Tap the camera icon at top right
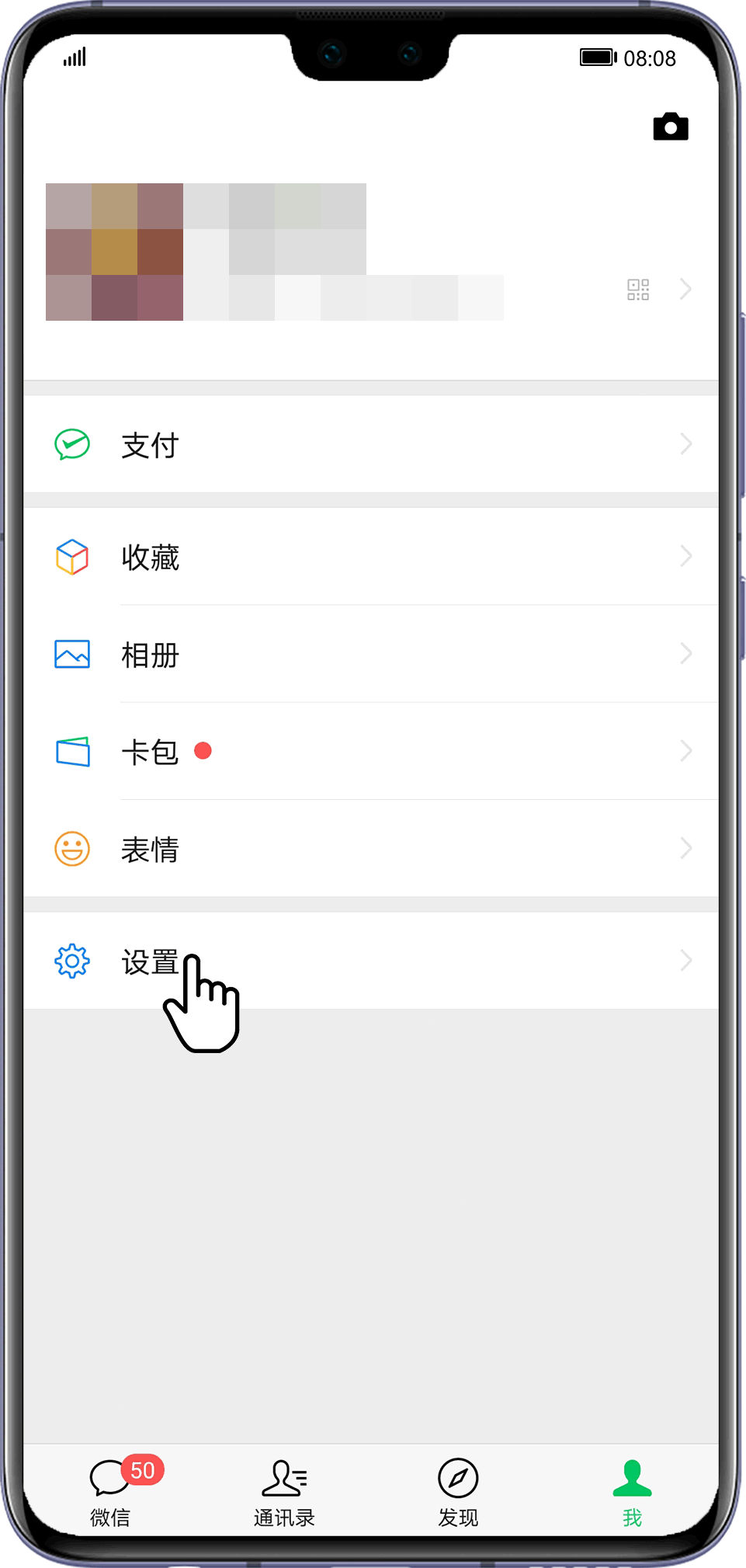The image size is (746, 1568). [671, 126]
